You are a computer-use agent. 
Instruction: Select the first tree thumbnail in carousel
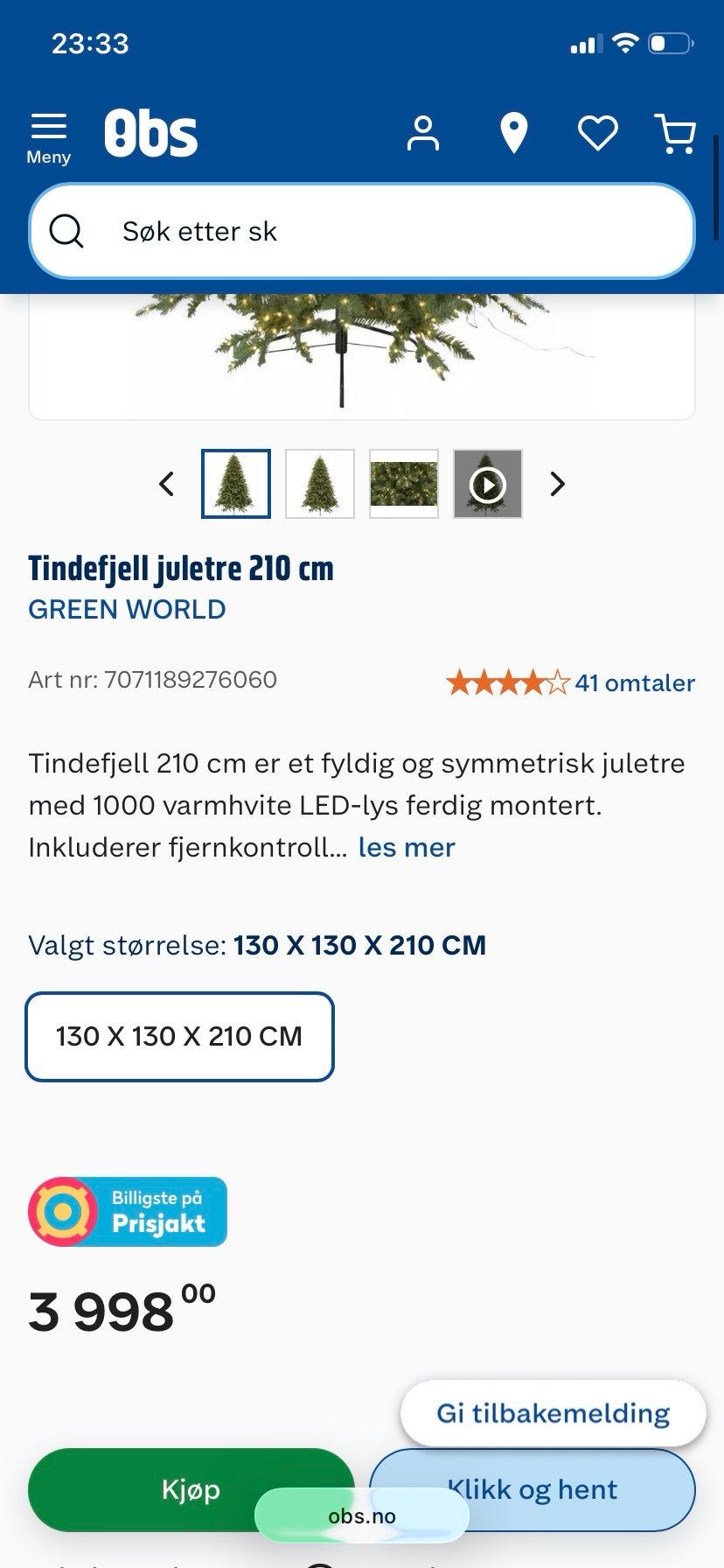point(236,484)
